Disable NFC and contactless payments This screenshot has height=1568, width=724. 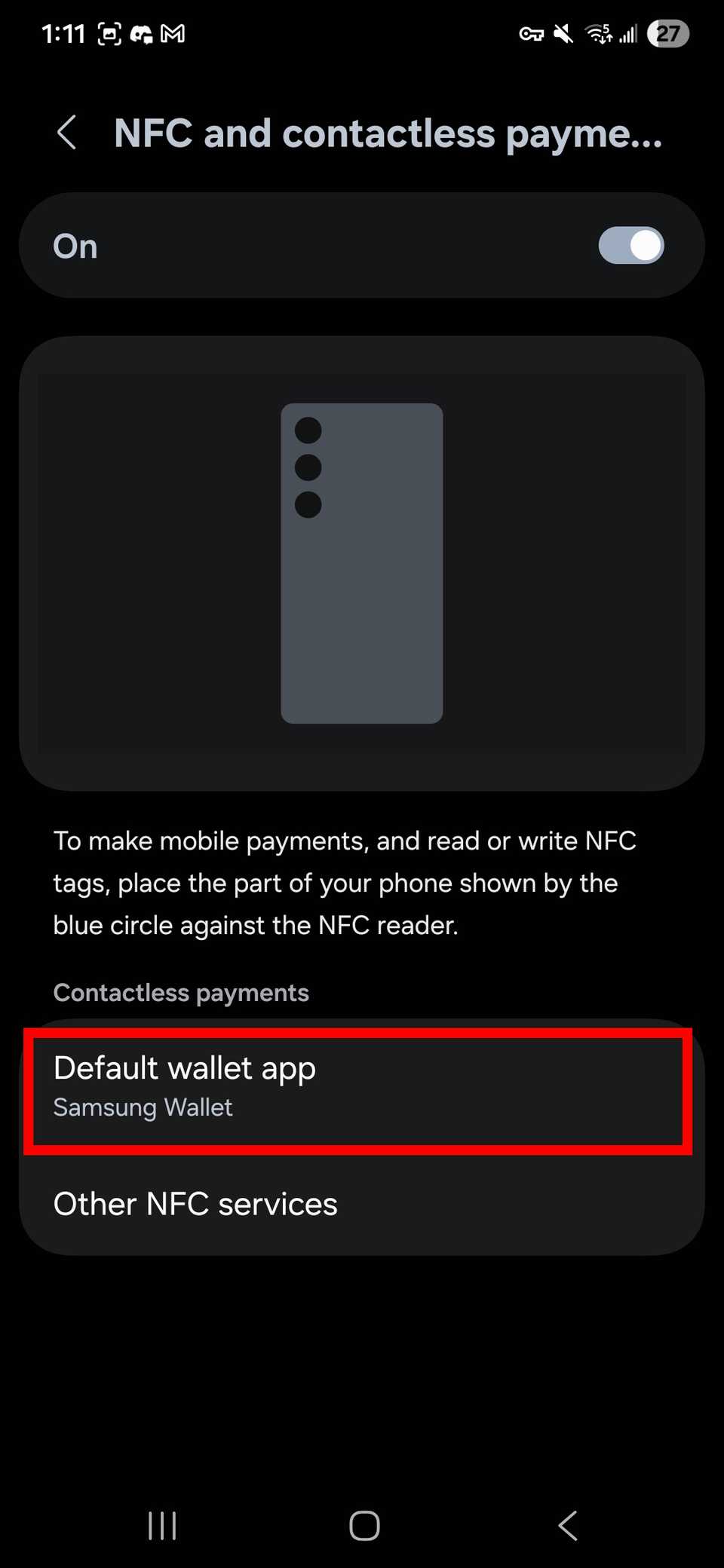pyautogui.click(x=630, y=245)
